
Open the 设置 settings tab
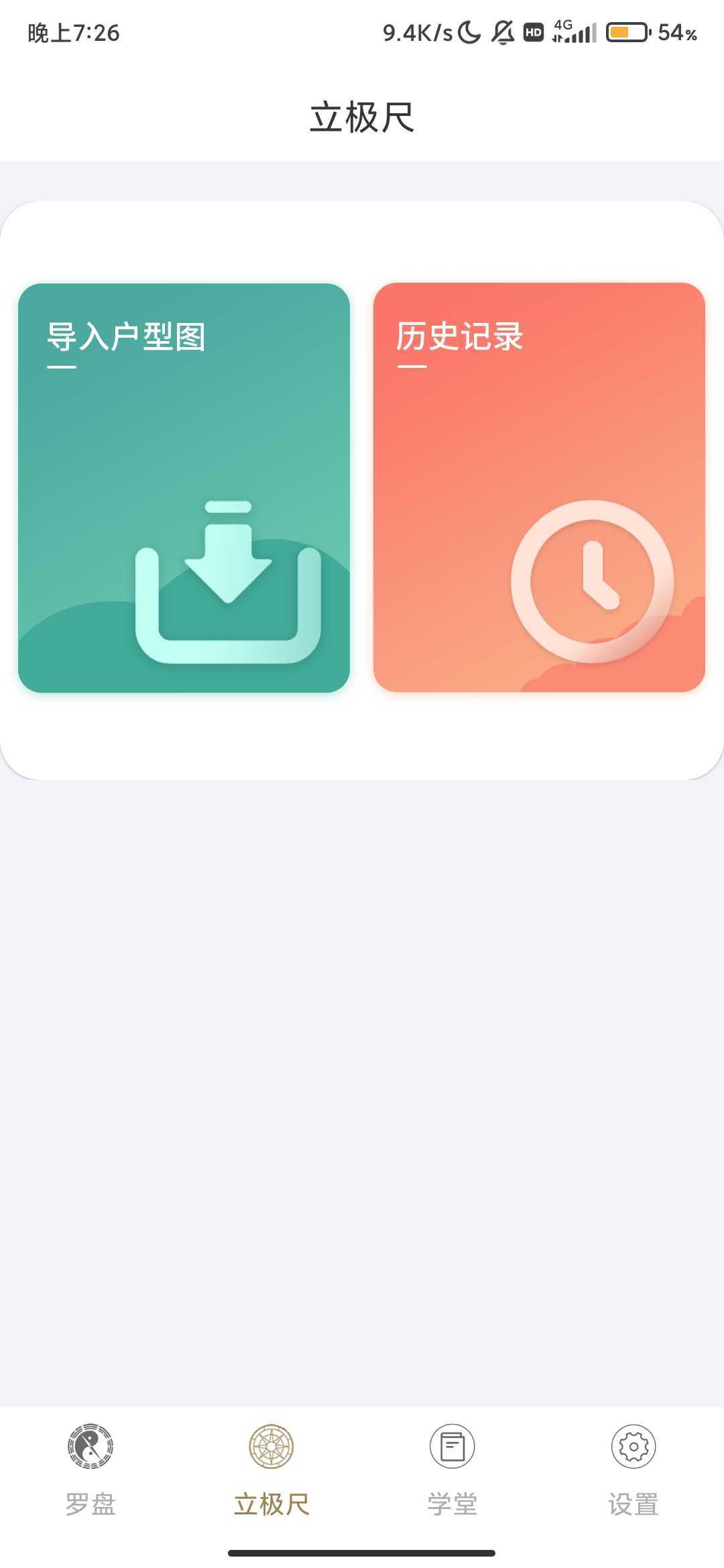pos(633,1469)
